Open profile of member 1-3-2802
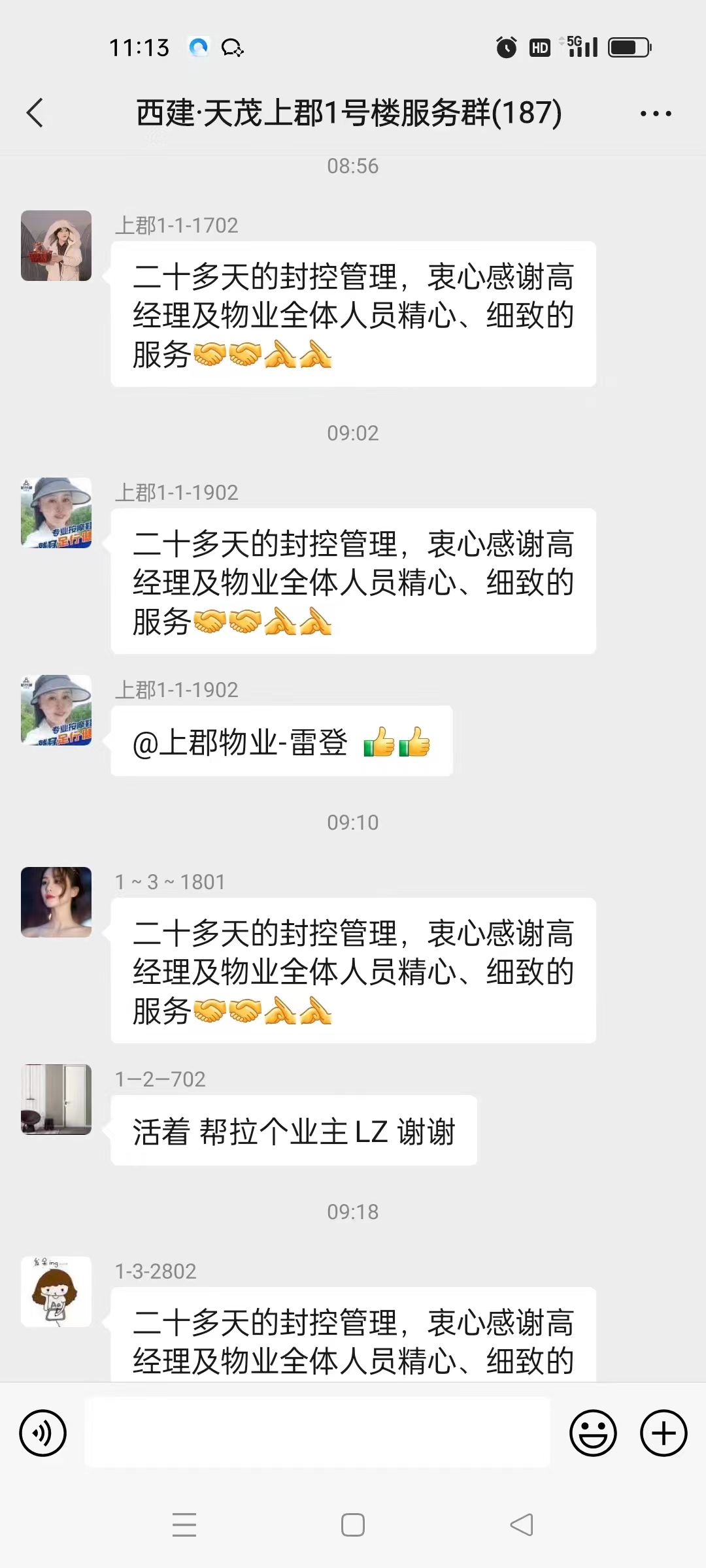 point(56,1291)
